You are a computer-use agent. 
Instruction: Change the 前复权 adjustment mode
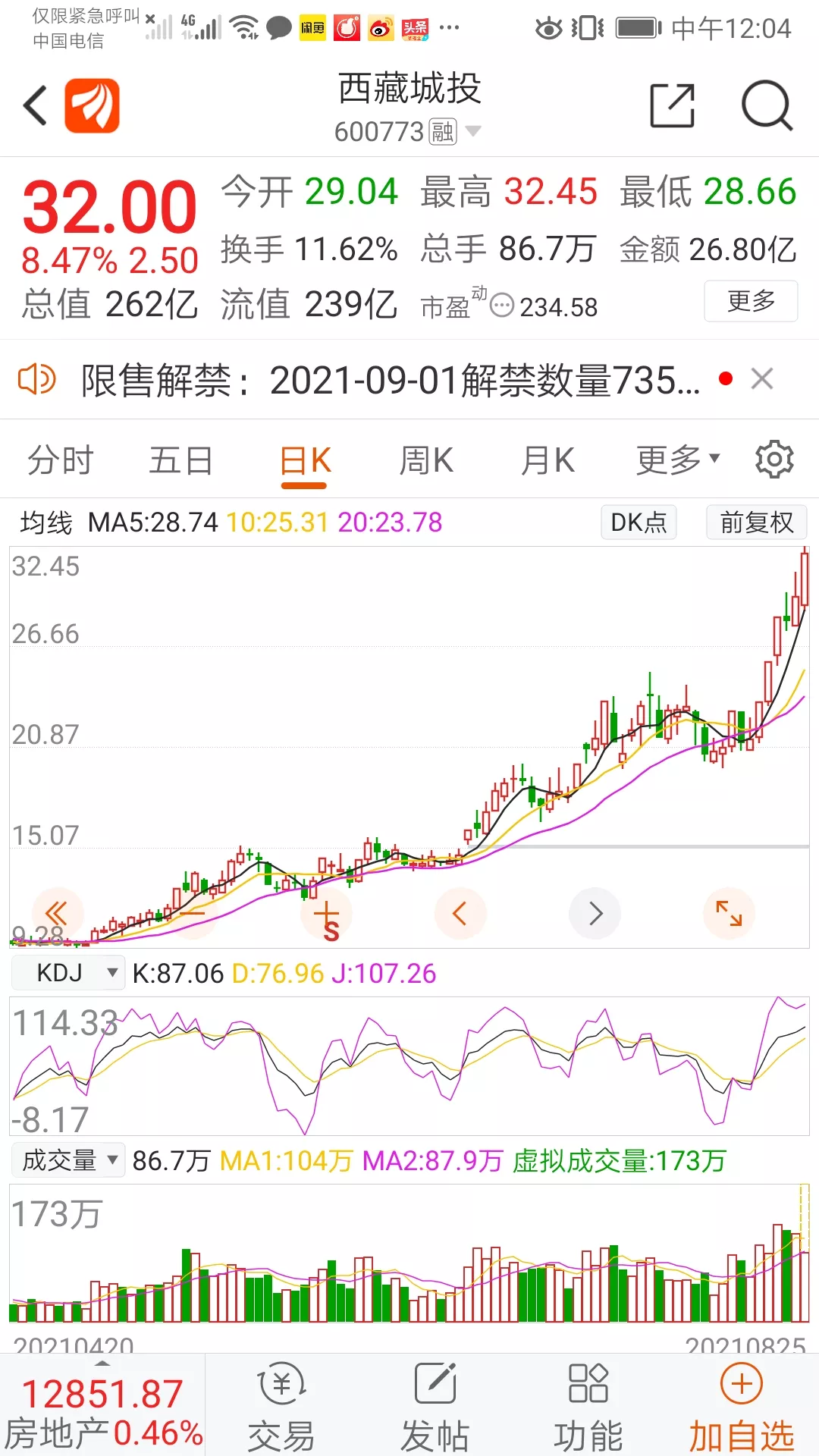tap(757, 522)
